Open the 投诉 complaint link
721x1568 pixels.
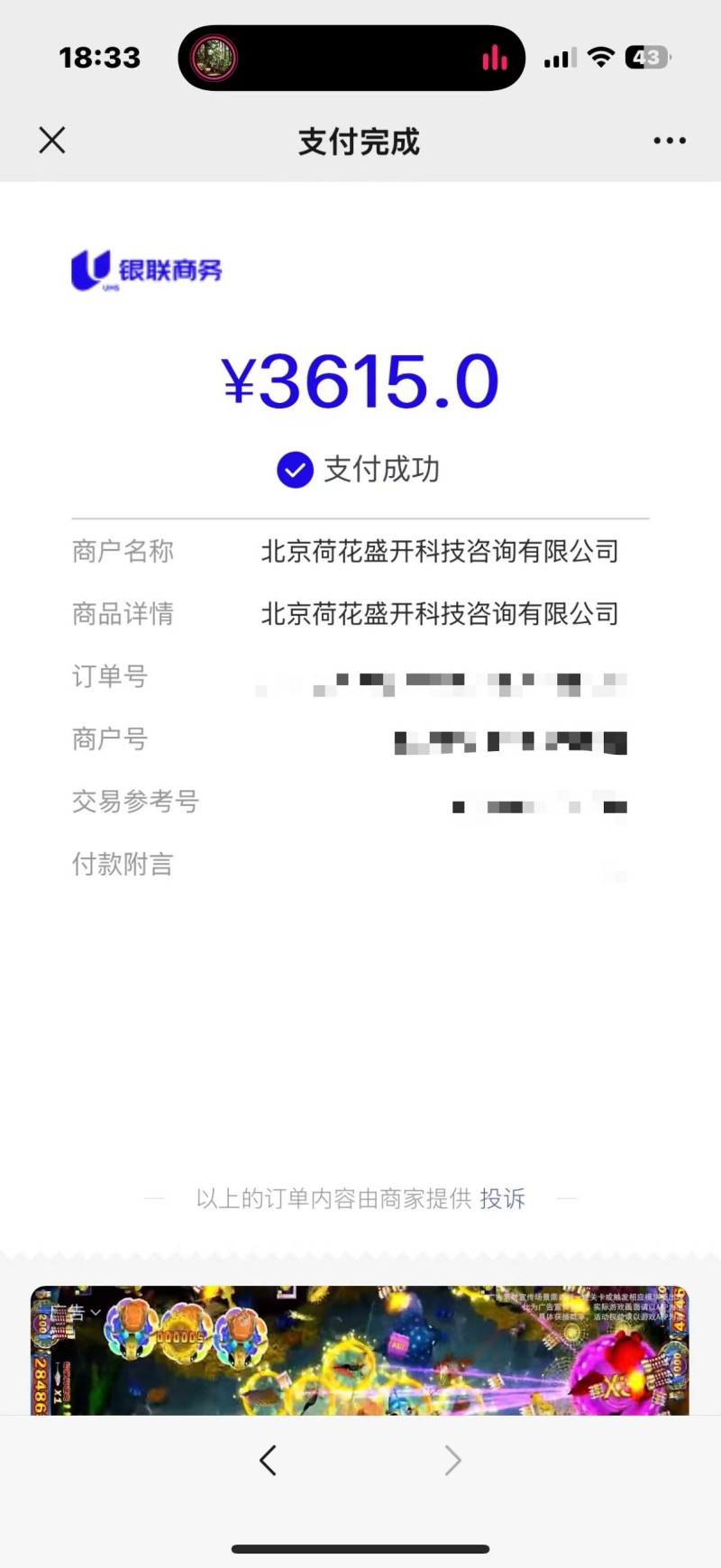tap(503, 1198)
